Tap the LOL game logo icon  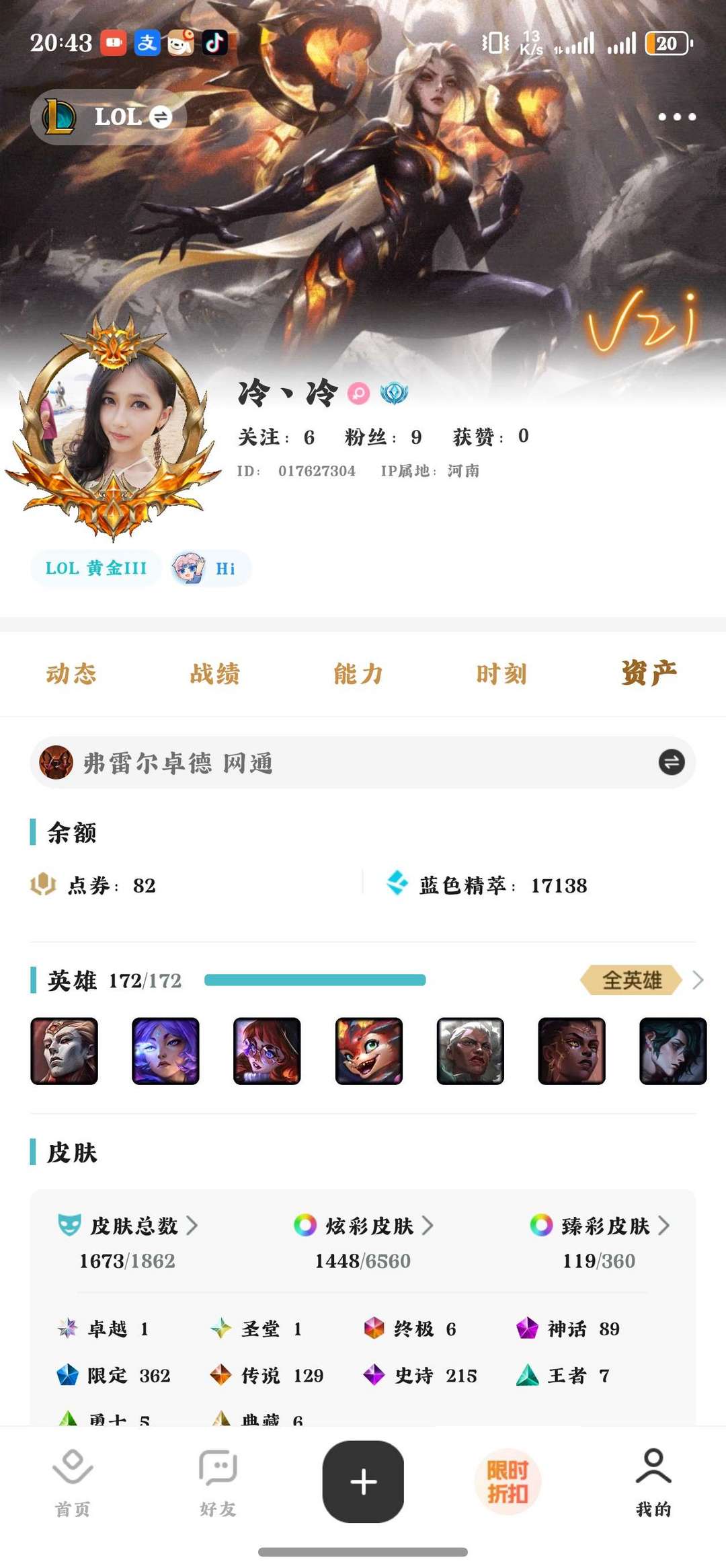click(x=59, y=116)
